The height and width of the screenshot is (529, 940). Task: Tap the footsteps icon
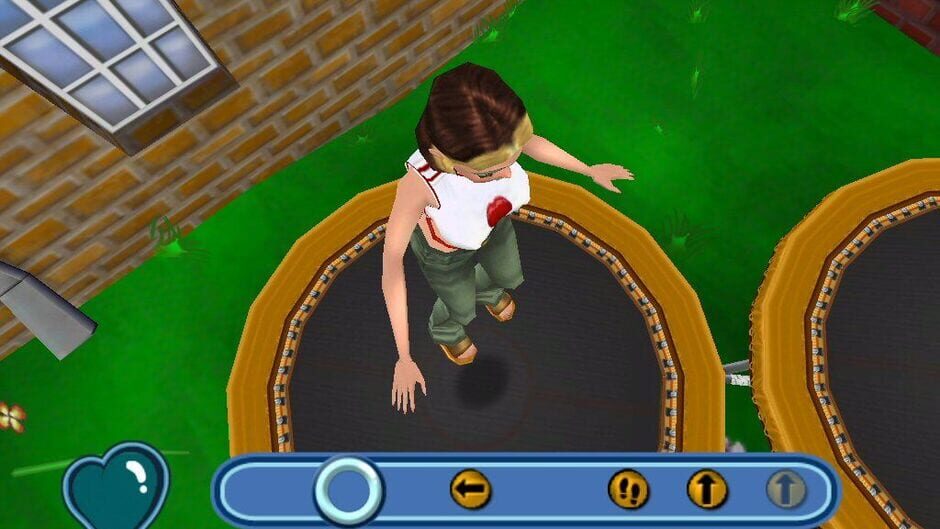629,490
